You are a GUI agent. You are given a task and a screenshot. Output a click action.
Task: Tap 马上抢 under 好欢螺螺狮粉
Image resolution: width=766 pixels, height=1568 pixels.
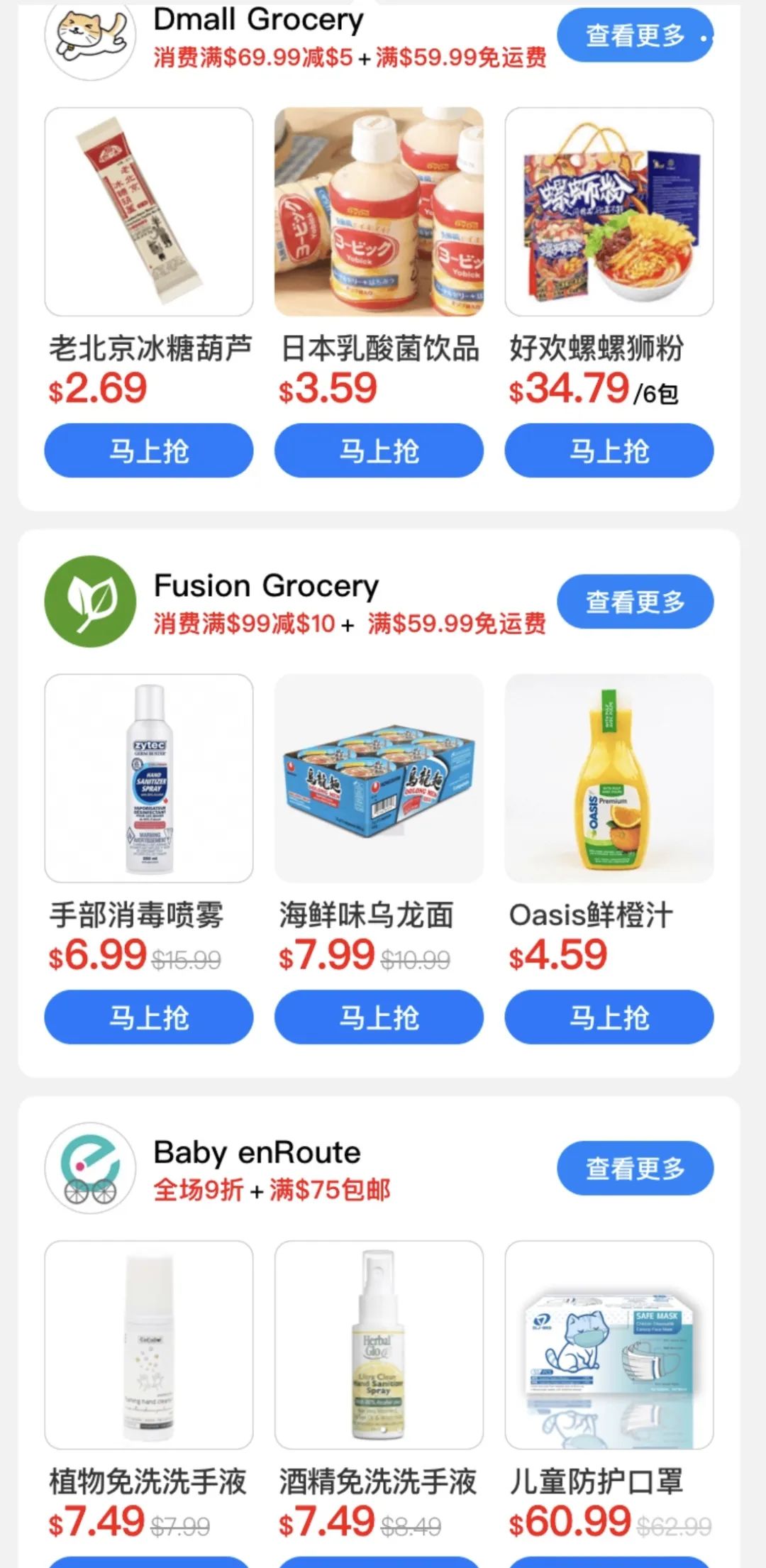point(610,450)
